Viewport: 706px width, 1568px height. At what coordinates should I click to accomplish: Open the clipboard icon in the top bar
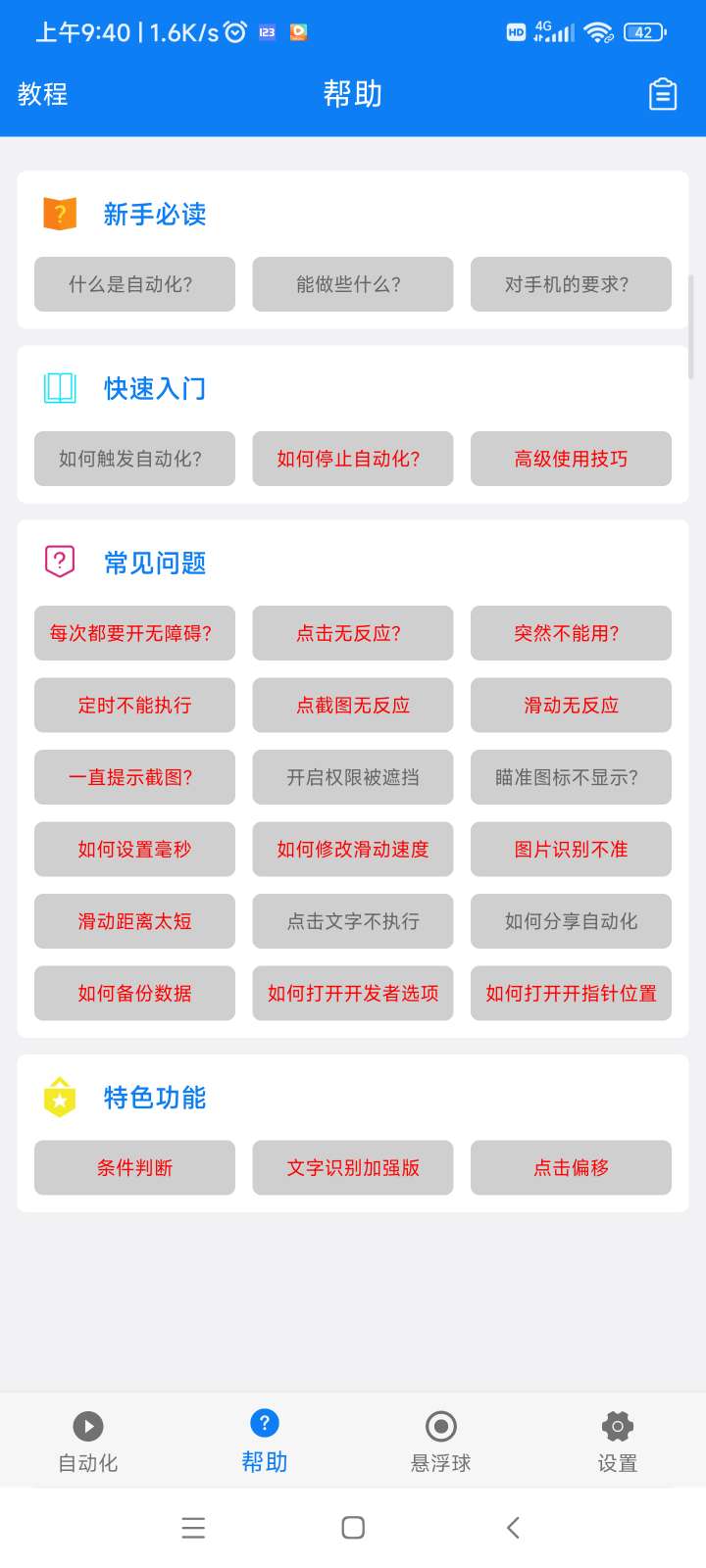point(663,94)
